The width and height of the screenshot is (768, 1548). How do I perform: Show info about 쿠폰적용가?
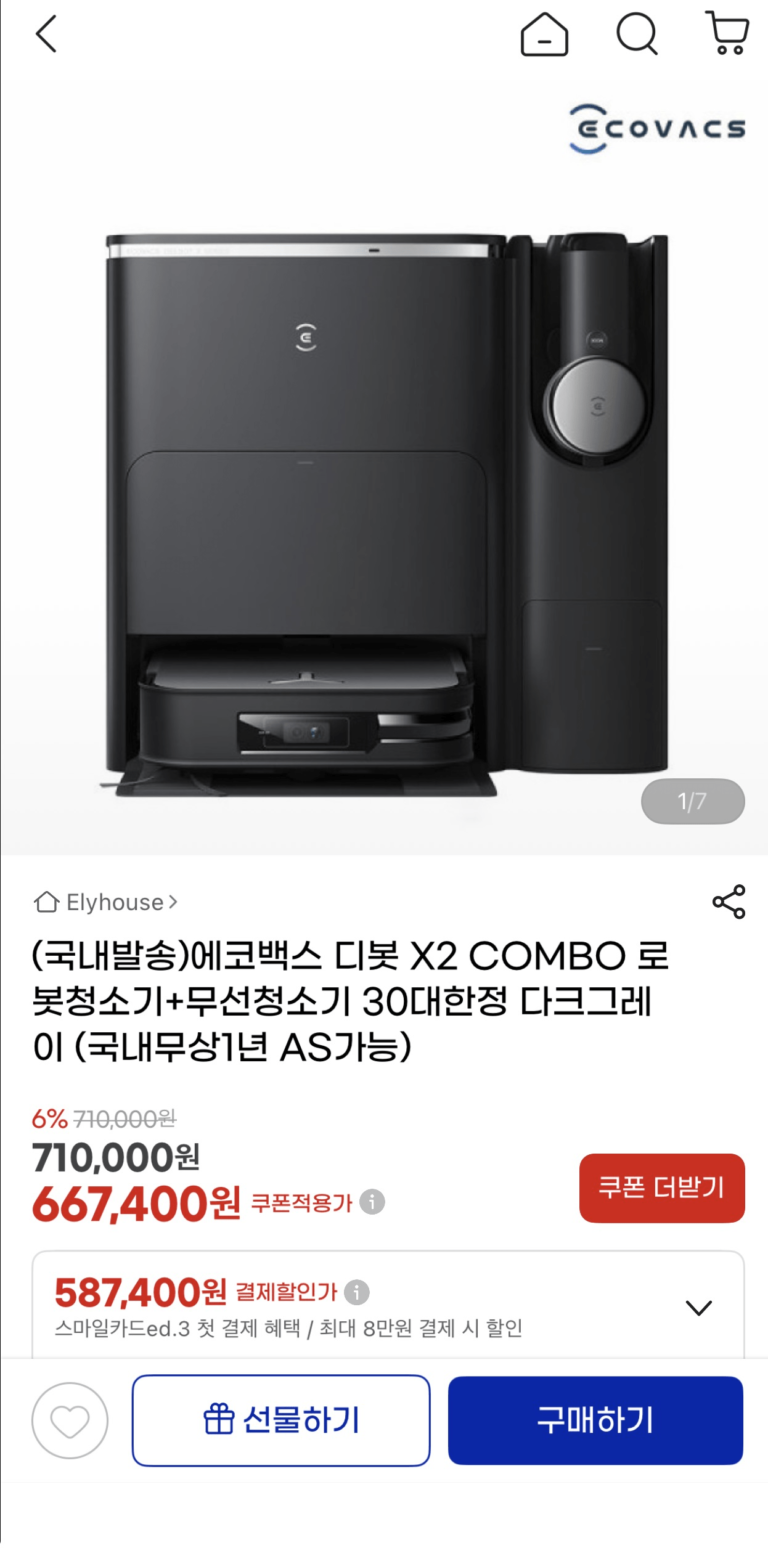tap(372, 1202)
